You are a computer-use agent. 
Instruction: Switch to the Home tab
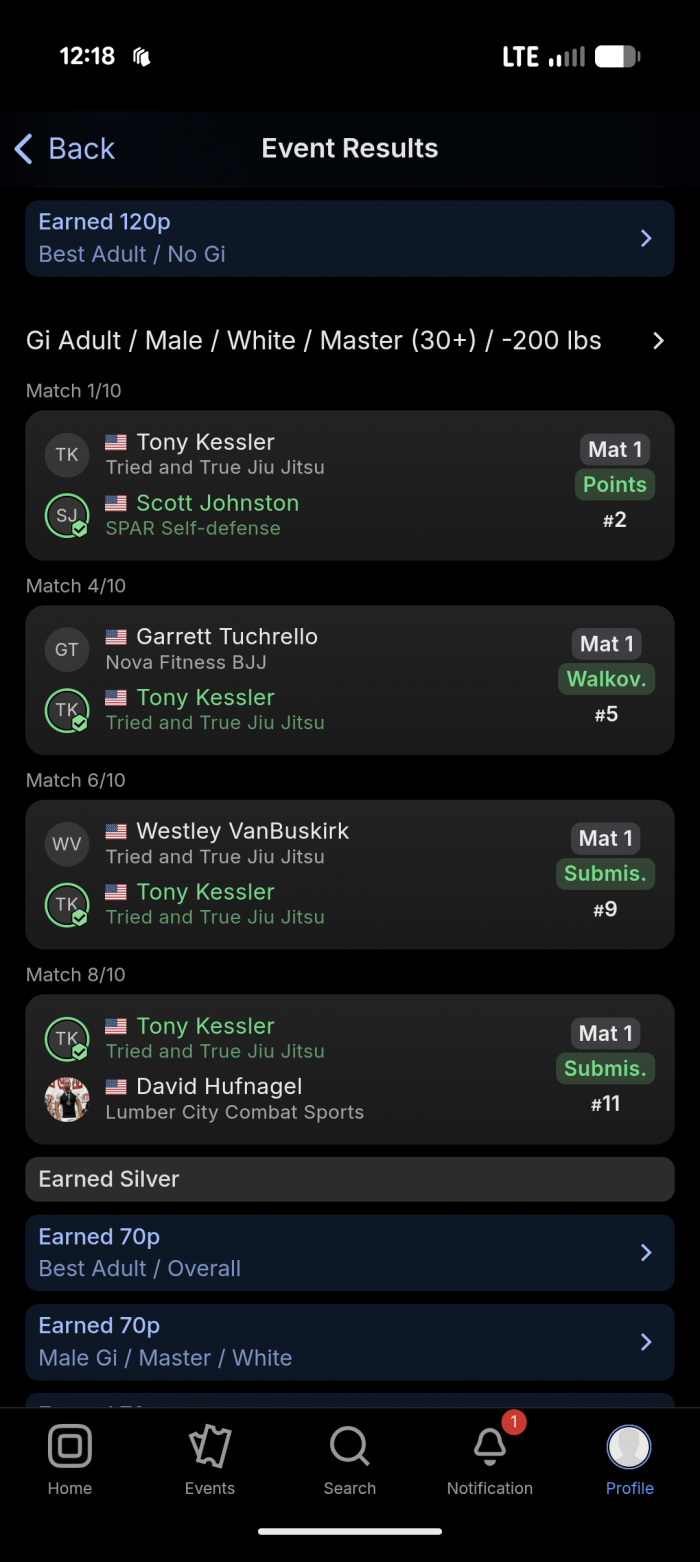[70, 1460]
